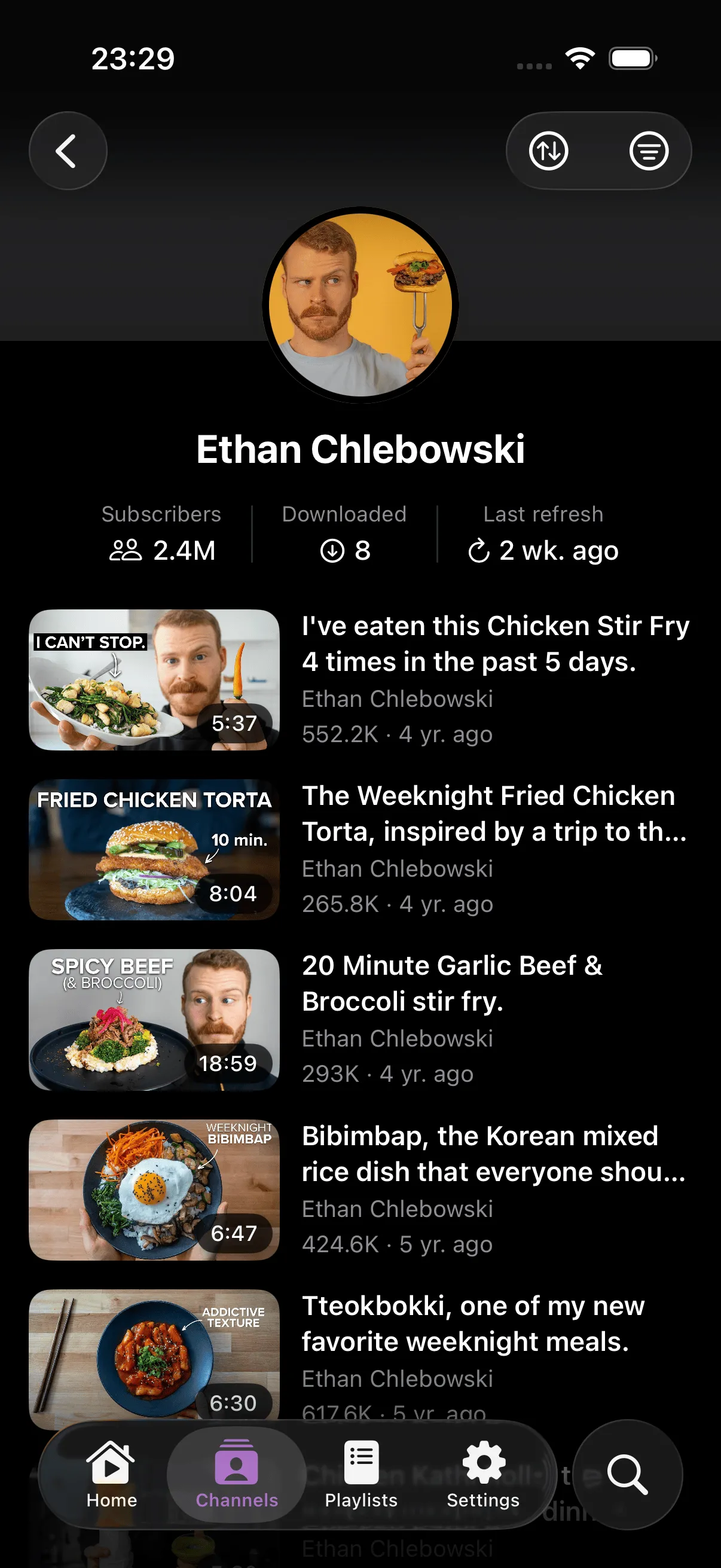Tap Ethan Chlebowski channel name heading
The height and width of the screenshot is (1568, 721).
pyautogui.click(x=360, y=449)
